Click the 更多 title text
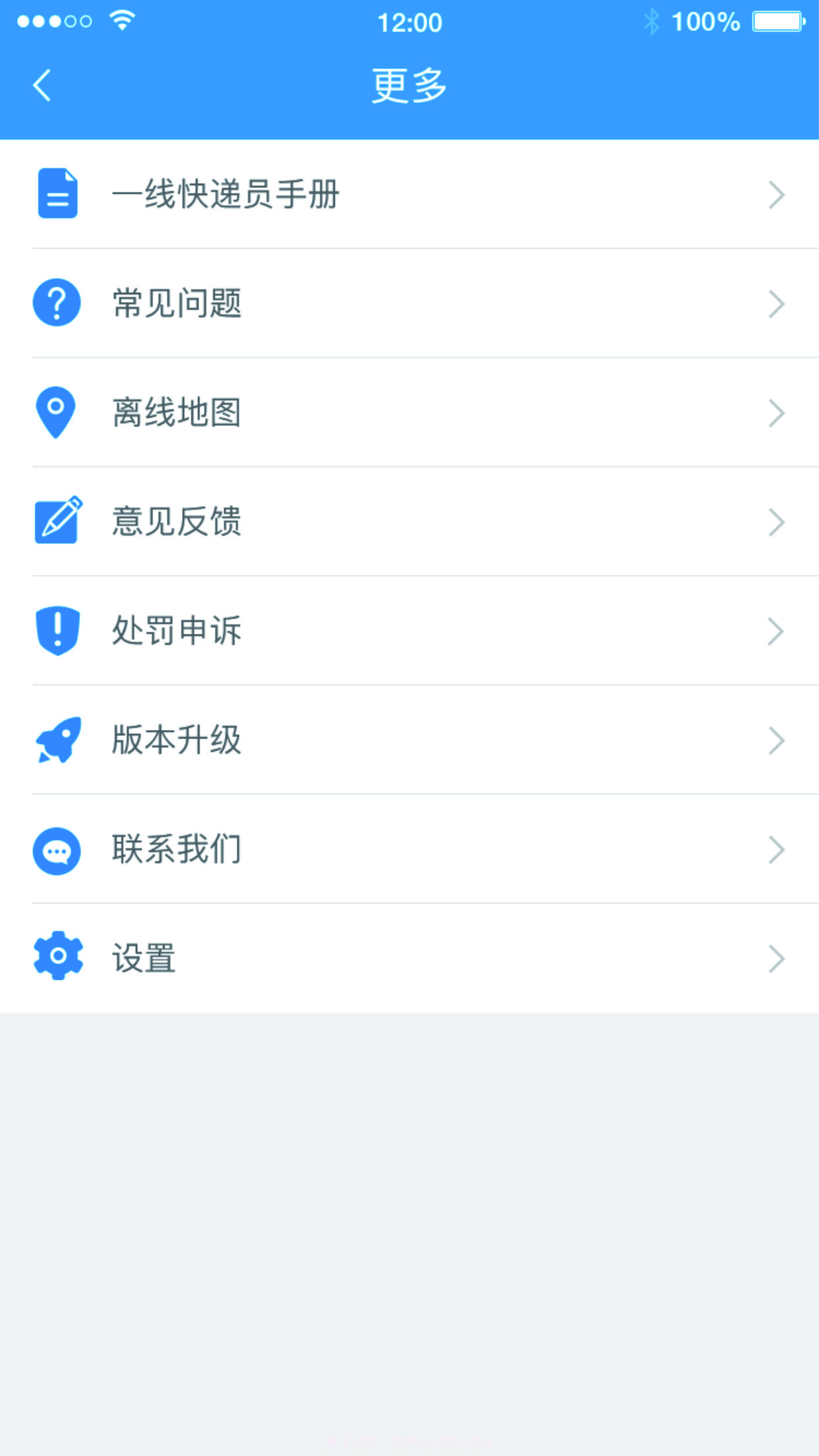Image resolution: width=819 pixels, height=1456 pixels. (x=409, y=85)
